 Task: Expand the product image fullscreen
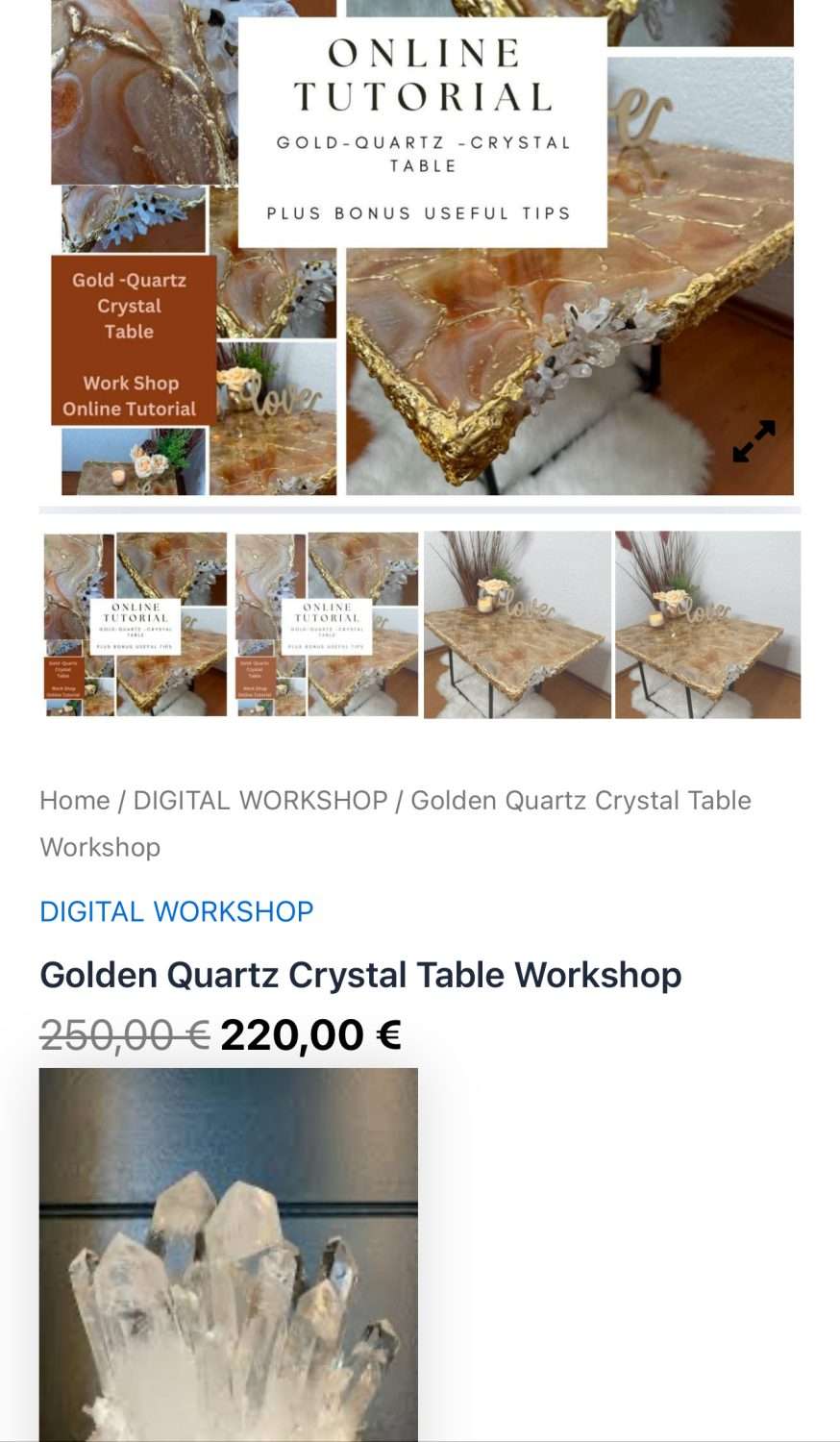(754, 441)
